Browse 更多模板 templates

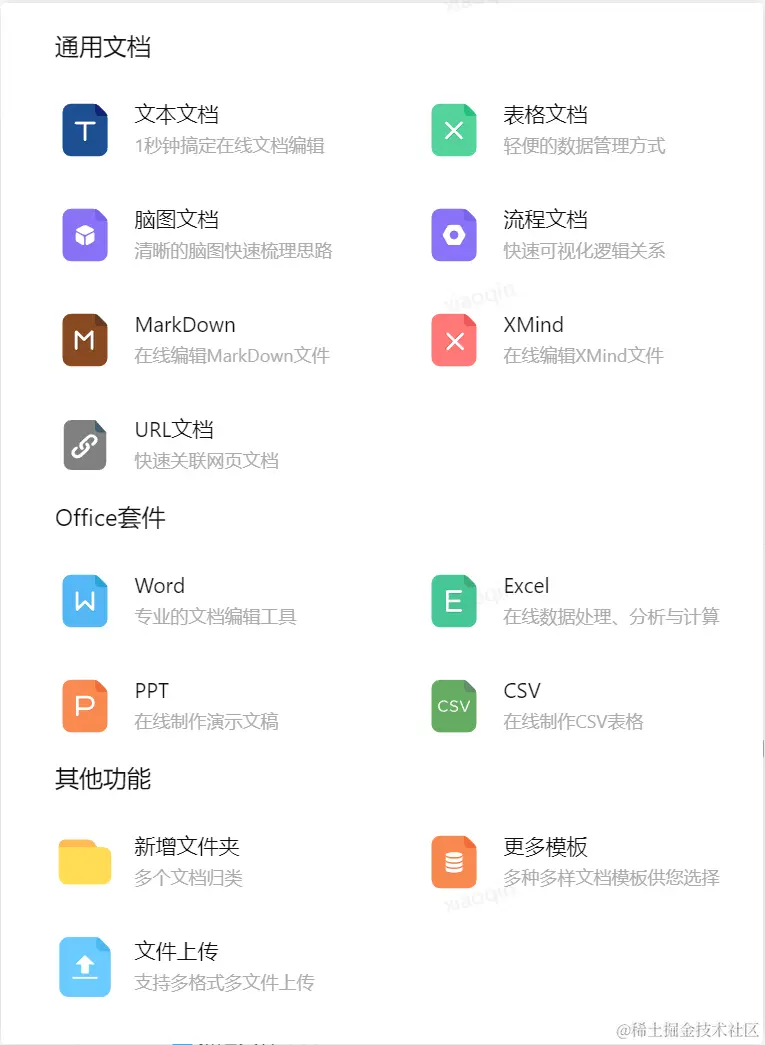545,847
